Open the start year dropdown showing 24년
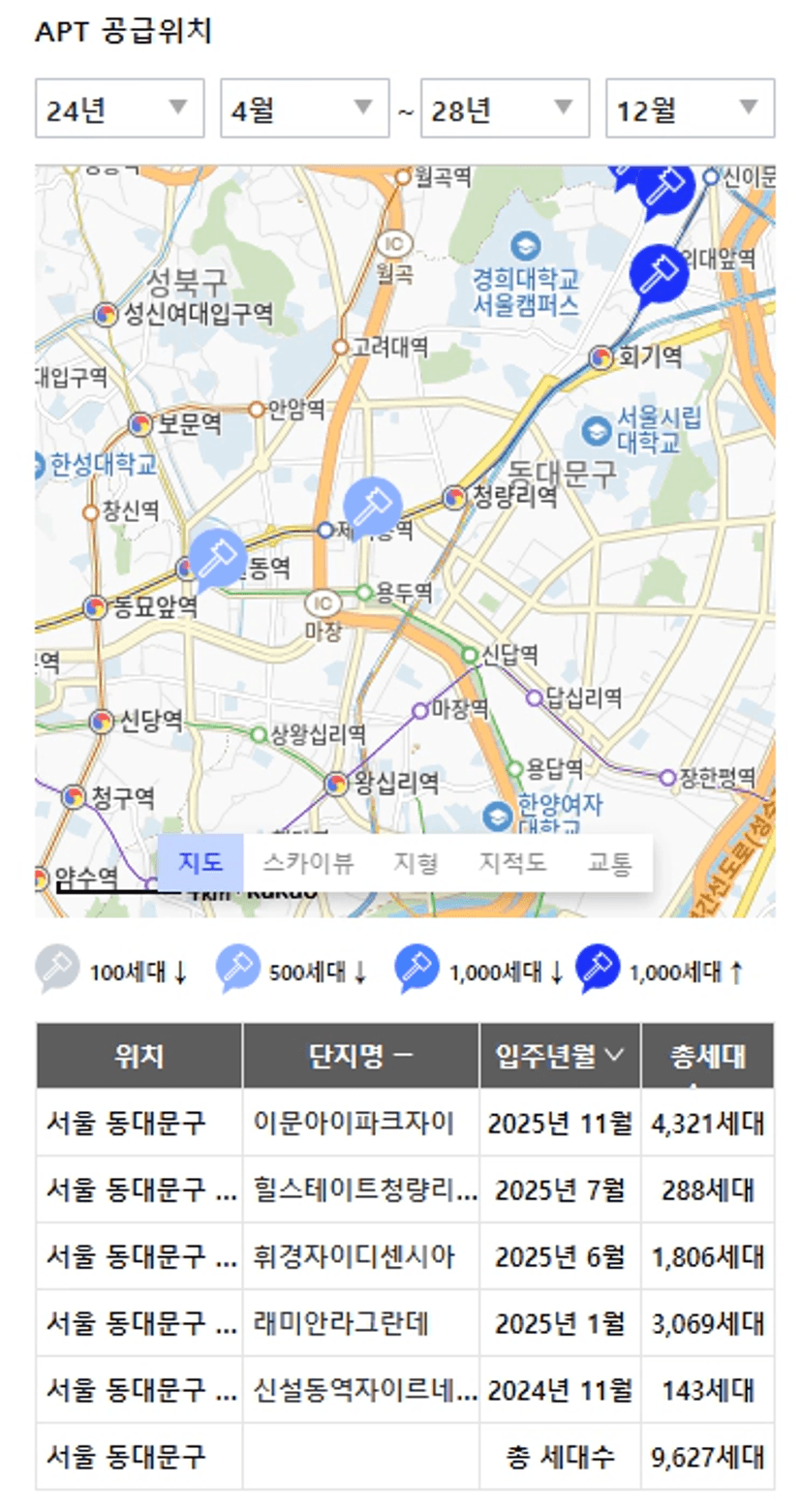Viewport: 801px width, 1512px height. [x=119, y=108]
